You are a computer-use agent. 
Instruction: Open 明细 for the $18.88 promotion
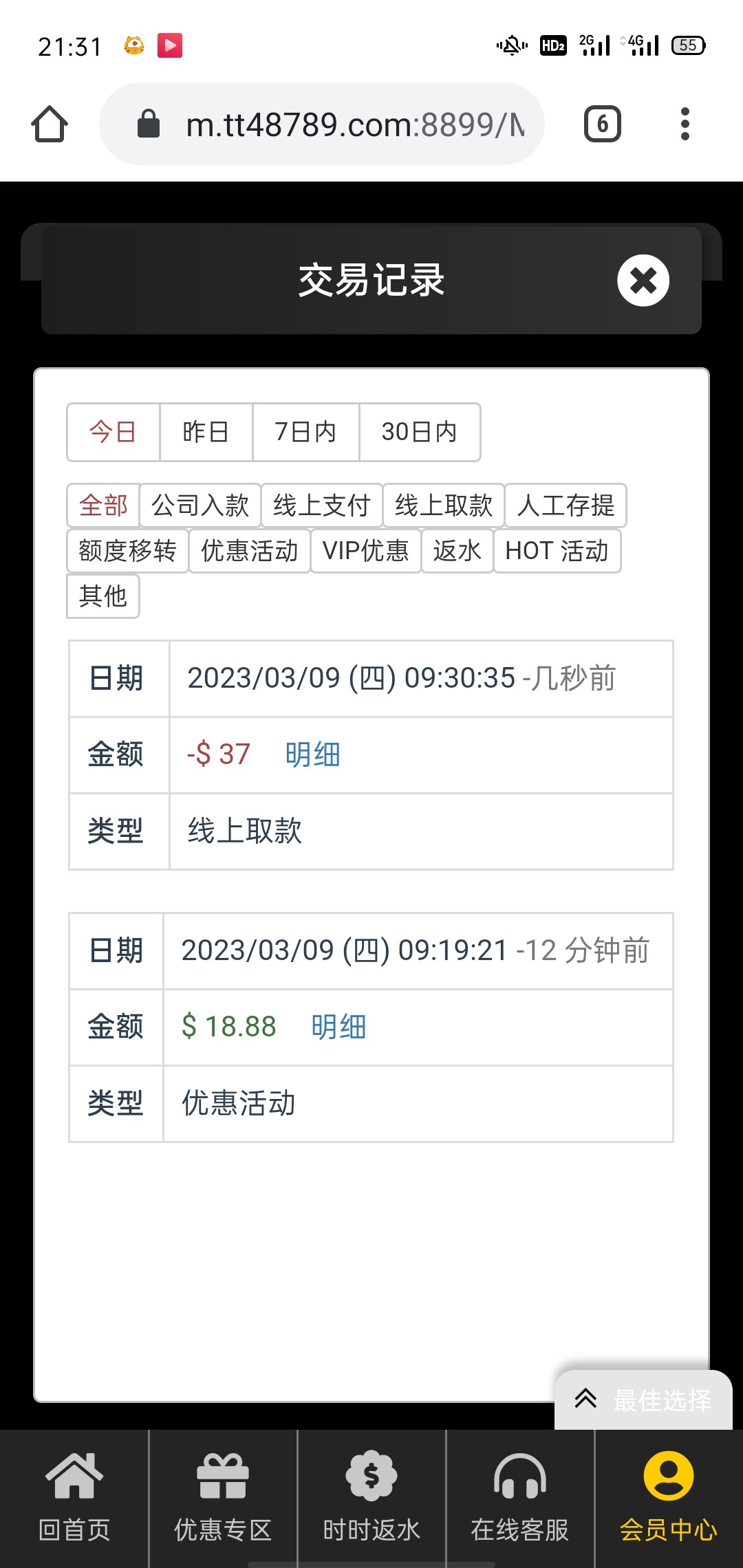coord(338,1027)
